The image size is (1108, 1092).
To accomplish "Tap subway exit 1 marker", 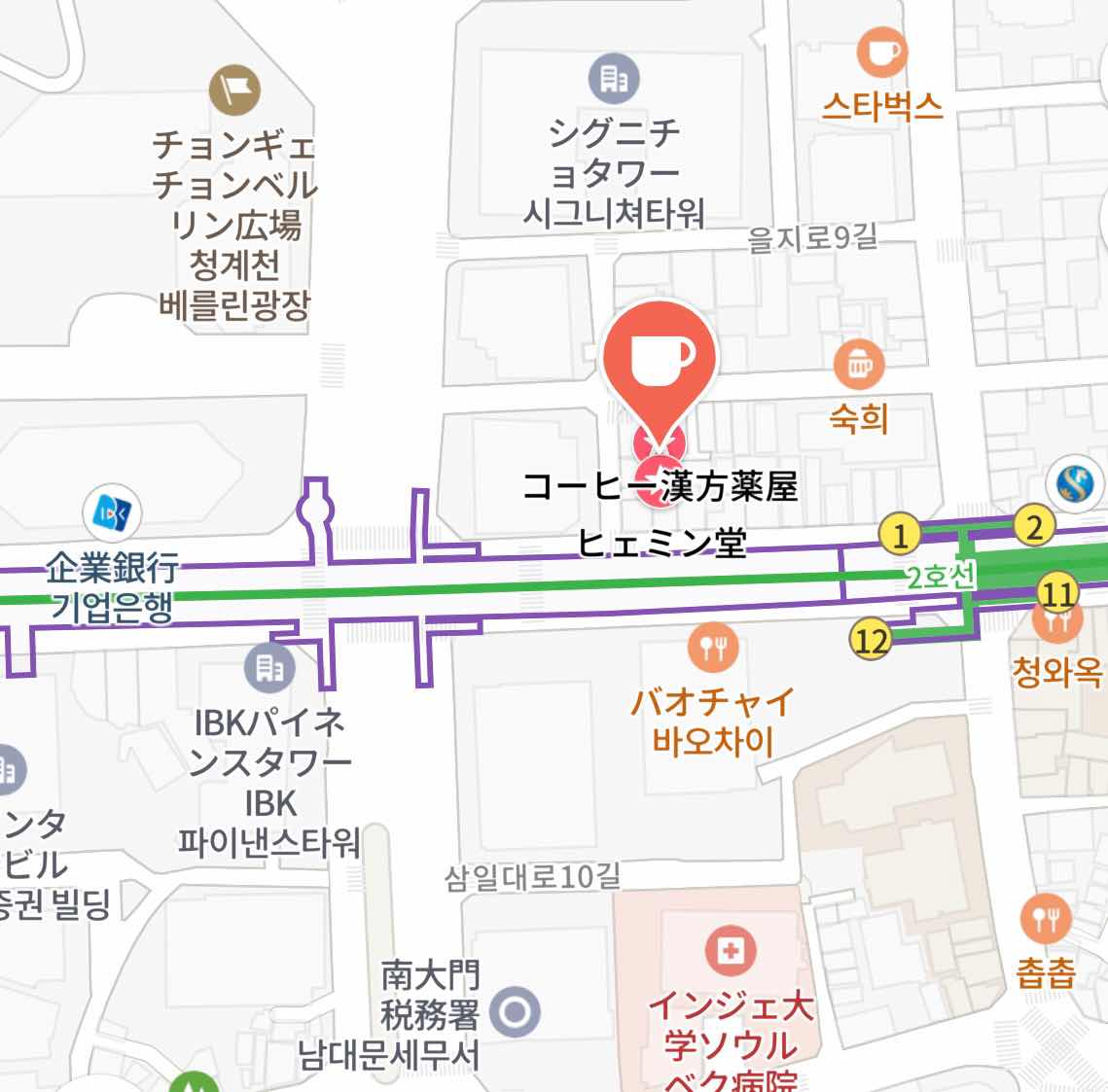I will (x=900, y=535).
